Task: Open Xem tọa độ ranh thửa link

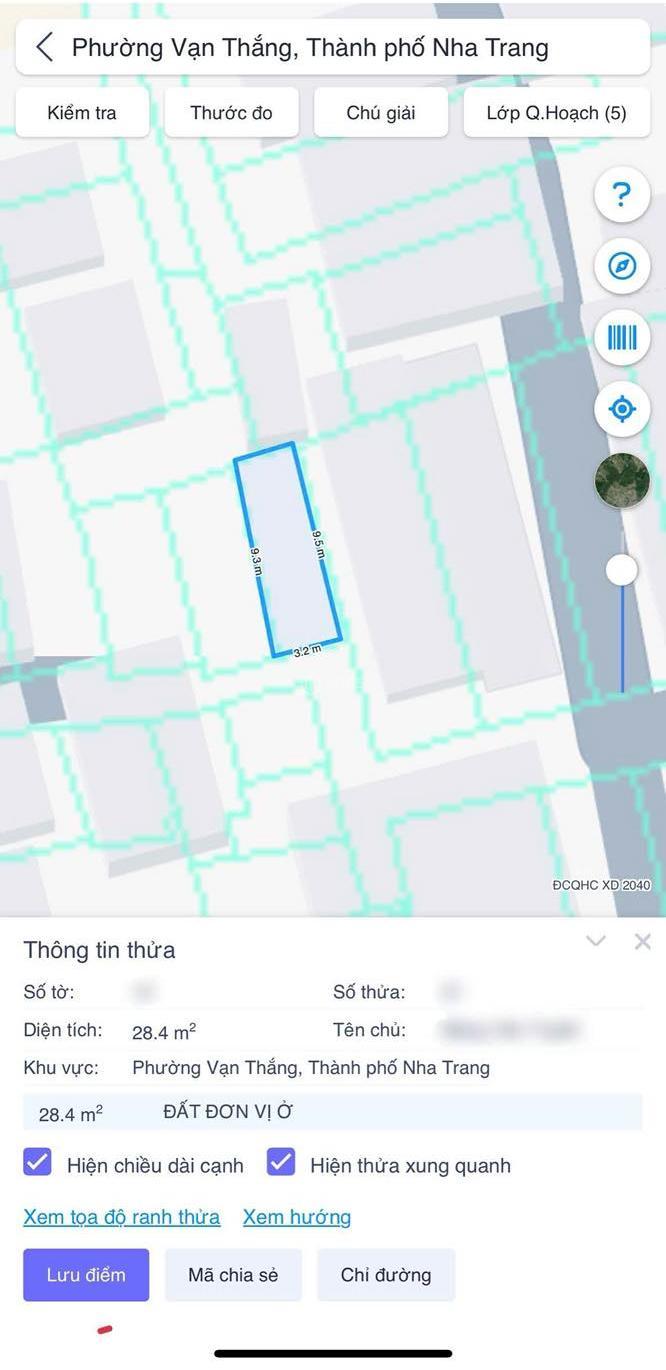Action: click(121, 1217)
